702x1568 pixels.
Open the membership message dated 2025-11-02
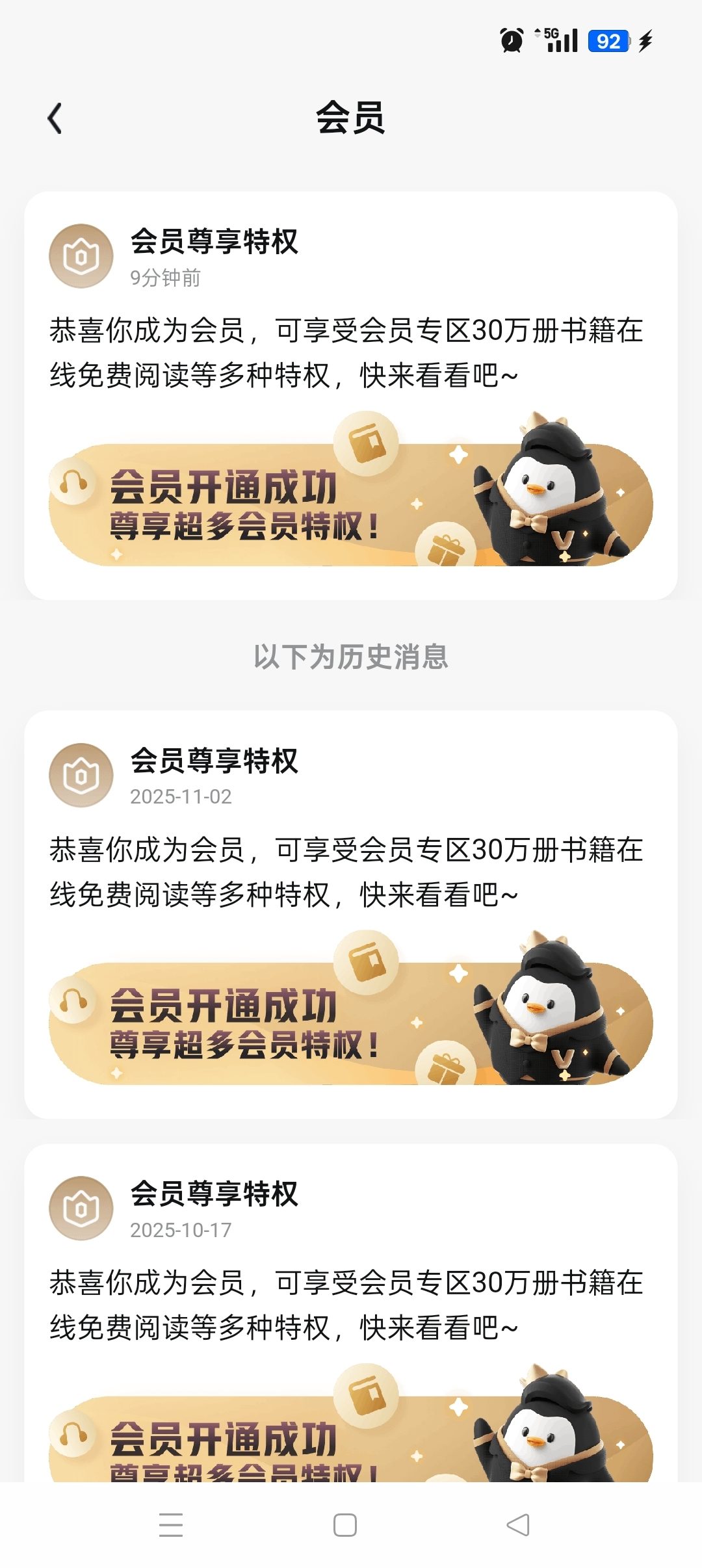pos(351,914)
